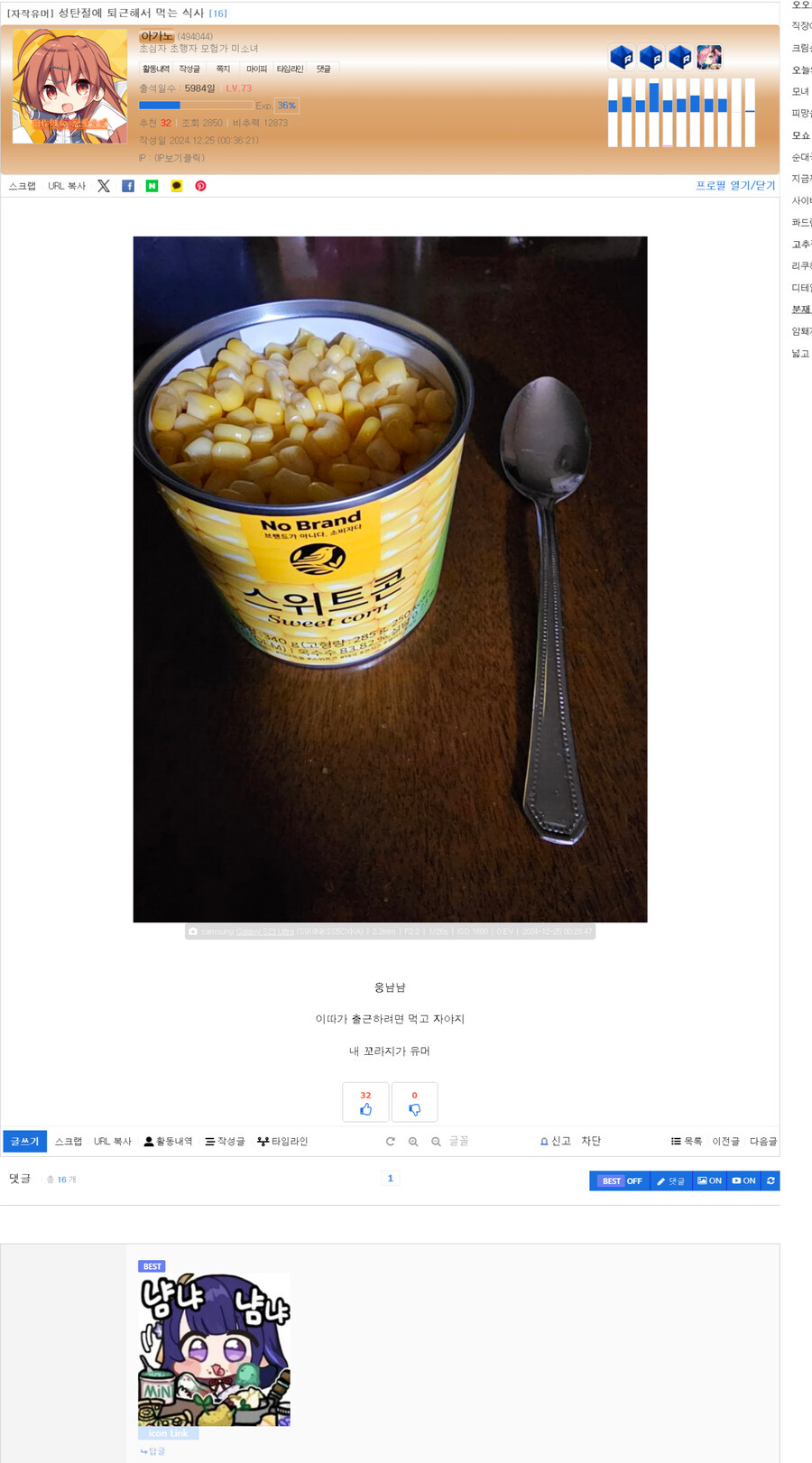Pin the post image to Pinterest
The height and width of the screenshot is (1463, 812).
200,186
